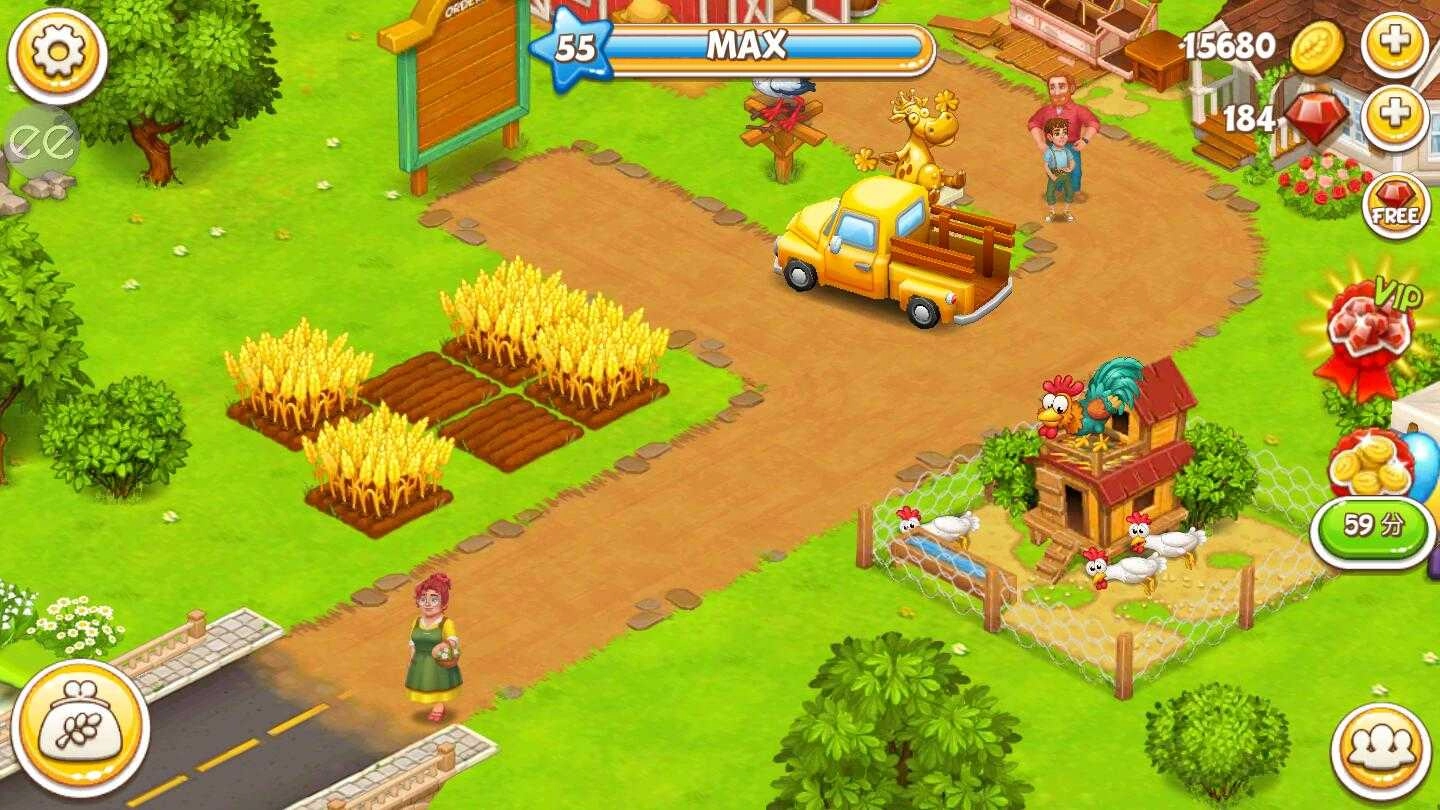Add more rubies with plus button

click(1395, 116)
